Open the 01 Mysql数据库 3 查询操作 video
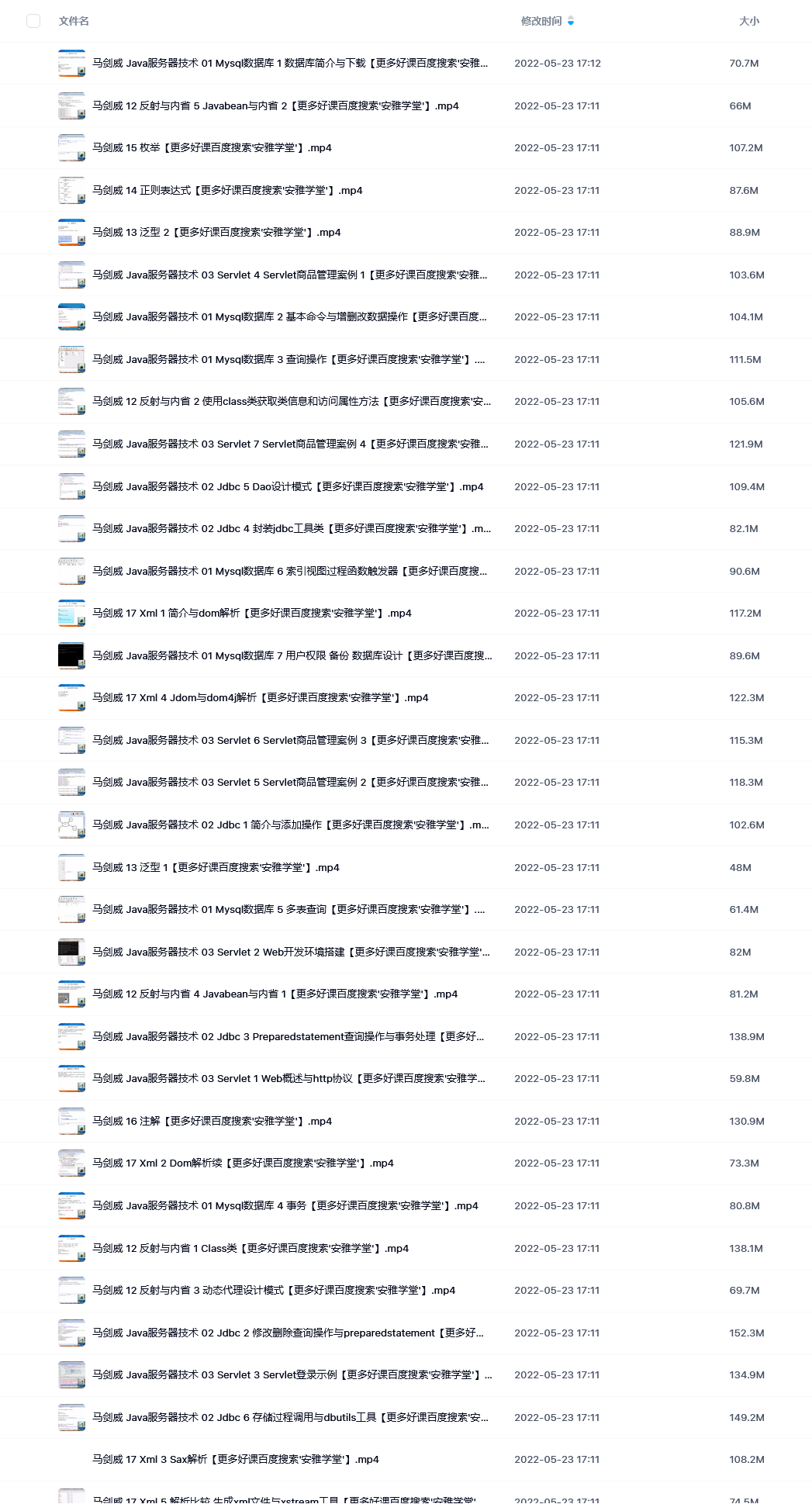 click(289, 360)
